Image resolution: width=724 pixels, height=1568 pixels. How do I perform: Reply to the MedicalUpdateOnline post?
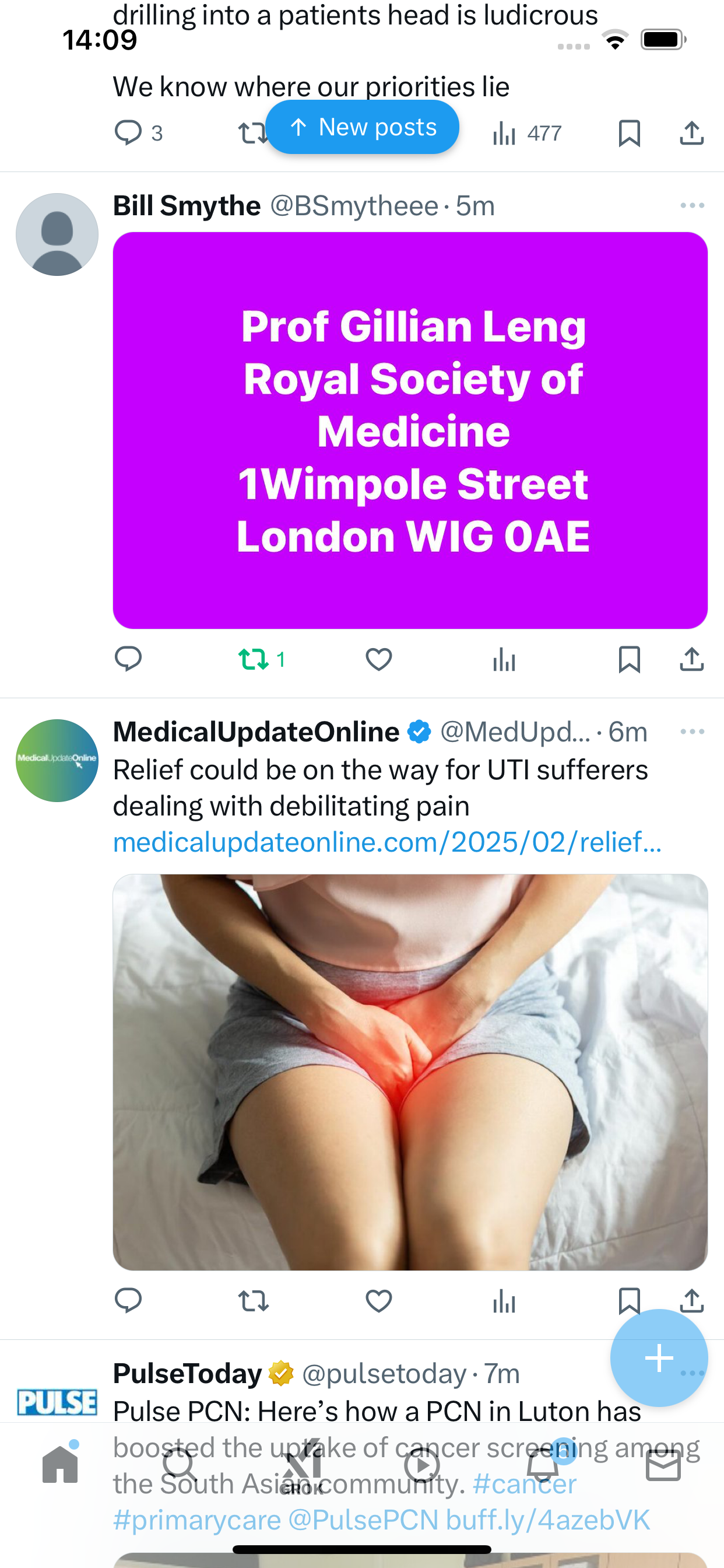click(x=128, y=1301)
